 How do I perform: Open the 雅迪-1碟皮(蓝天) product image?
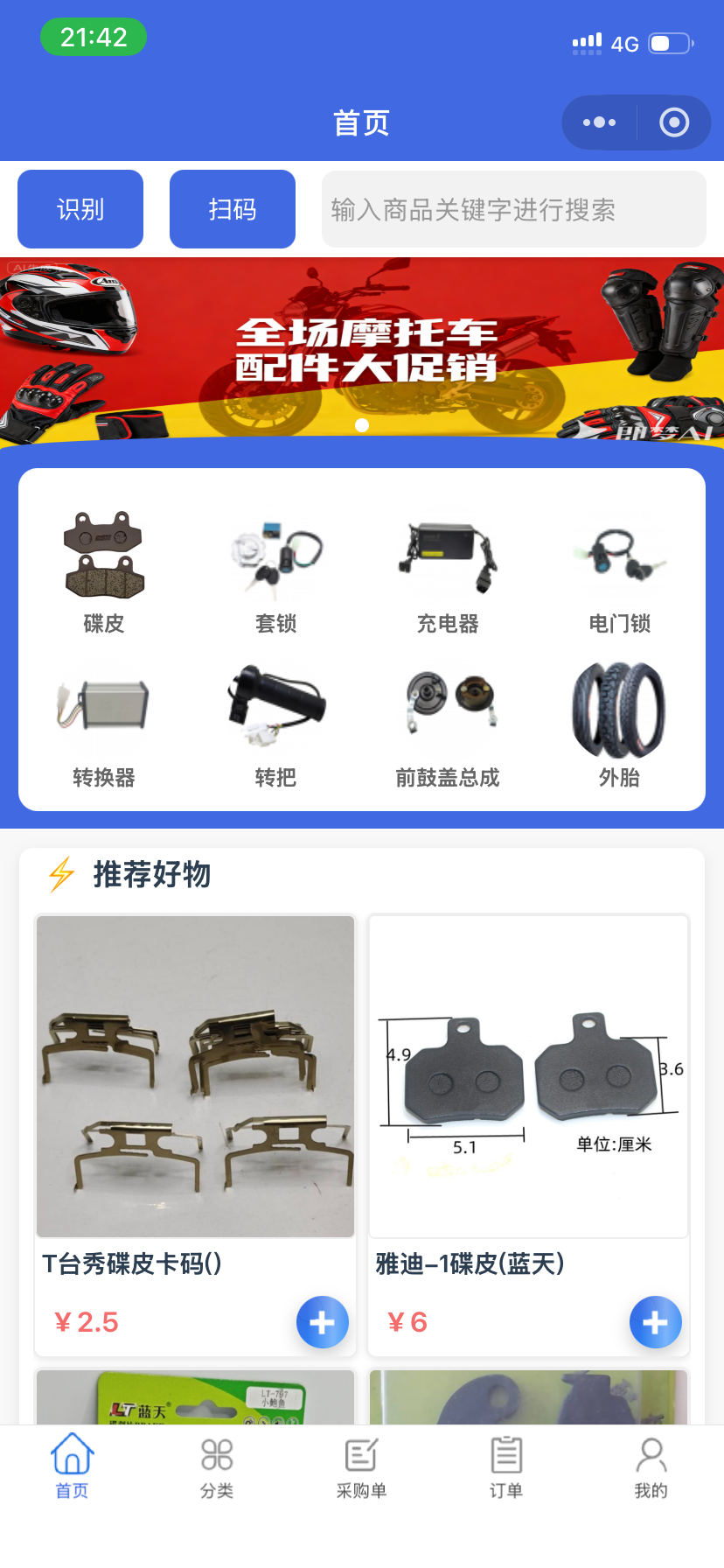(x=528, y=1076)
